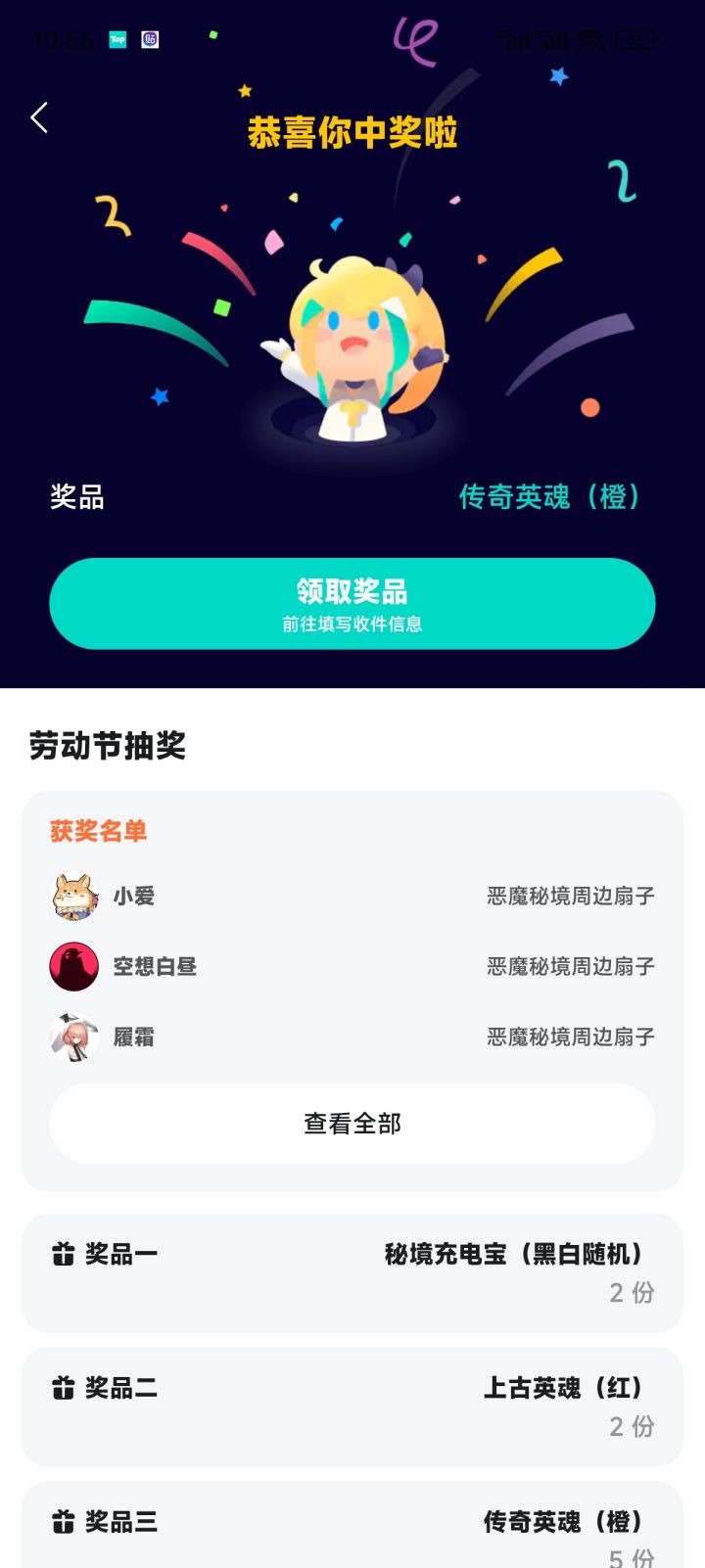Open winner 履霜's profile avatar
Screen dimensions: 705x1568
pyautogui.click(x=74, y=1037)
